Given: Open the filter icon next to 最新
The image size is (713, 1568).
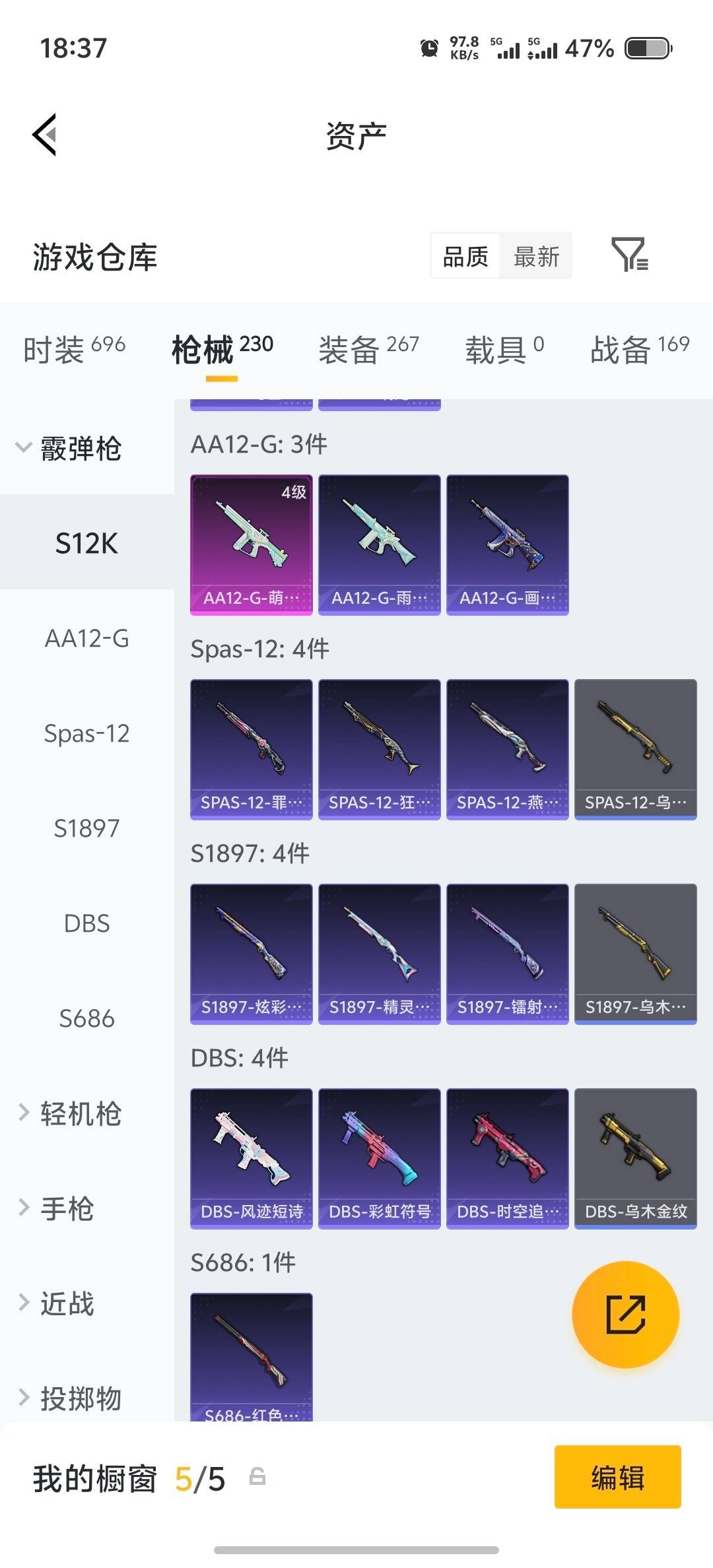Looking at the screenshot, I should [629, 255].
